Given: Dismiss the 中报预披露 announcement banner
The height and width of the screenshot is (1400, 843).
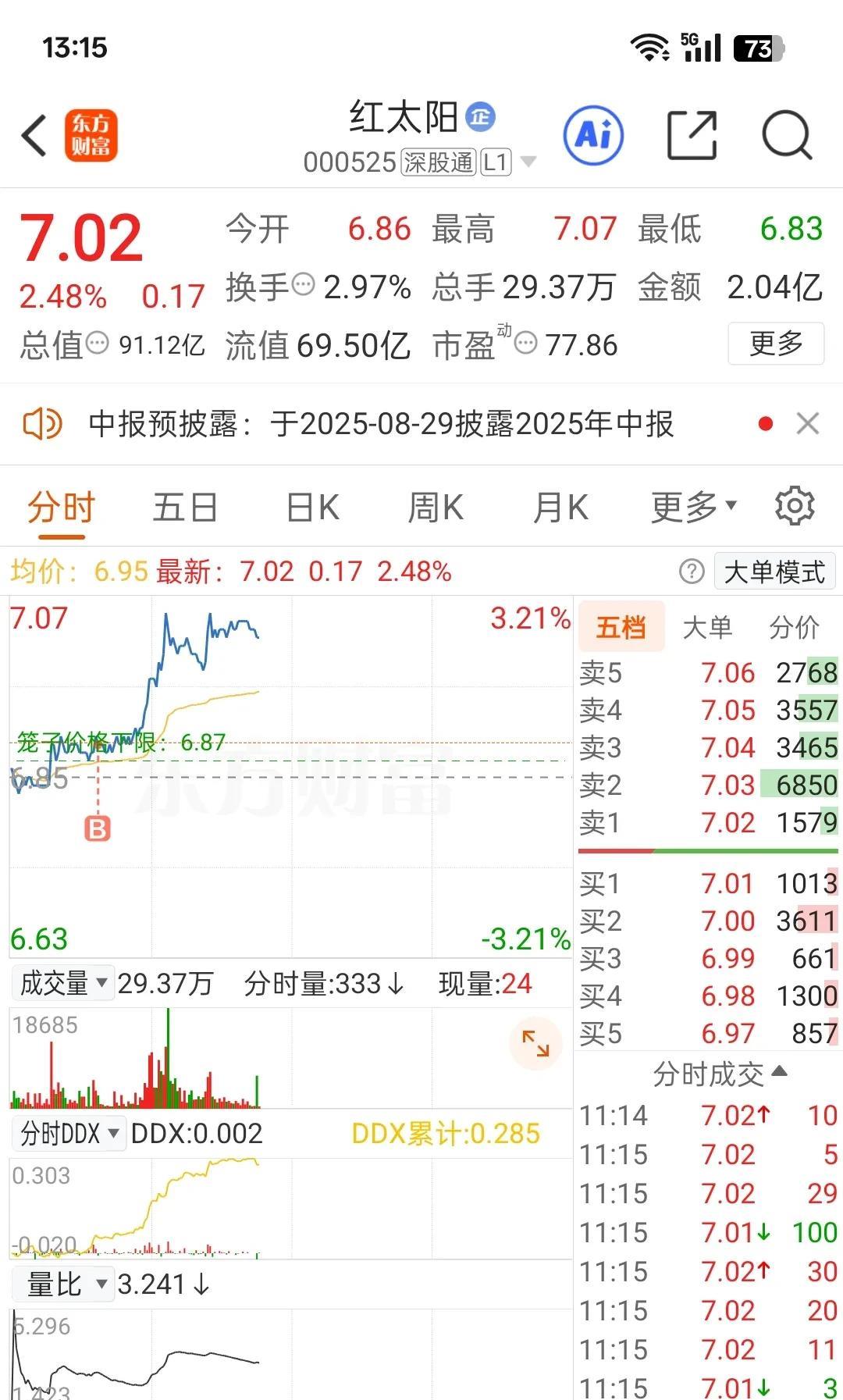Looking at the screenshot, I should 807,424.
